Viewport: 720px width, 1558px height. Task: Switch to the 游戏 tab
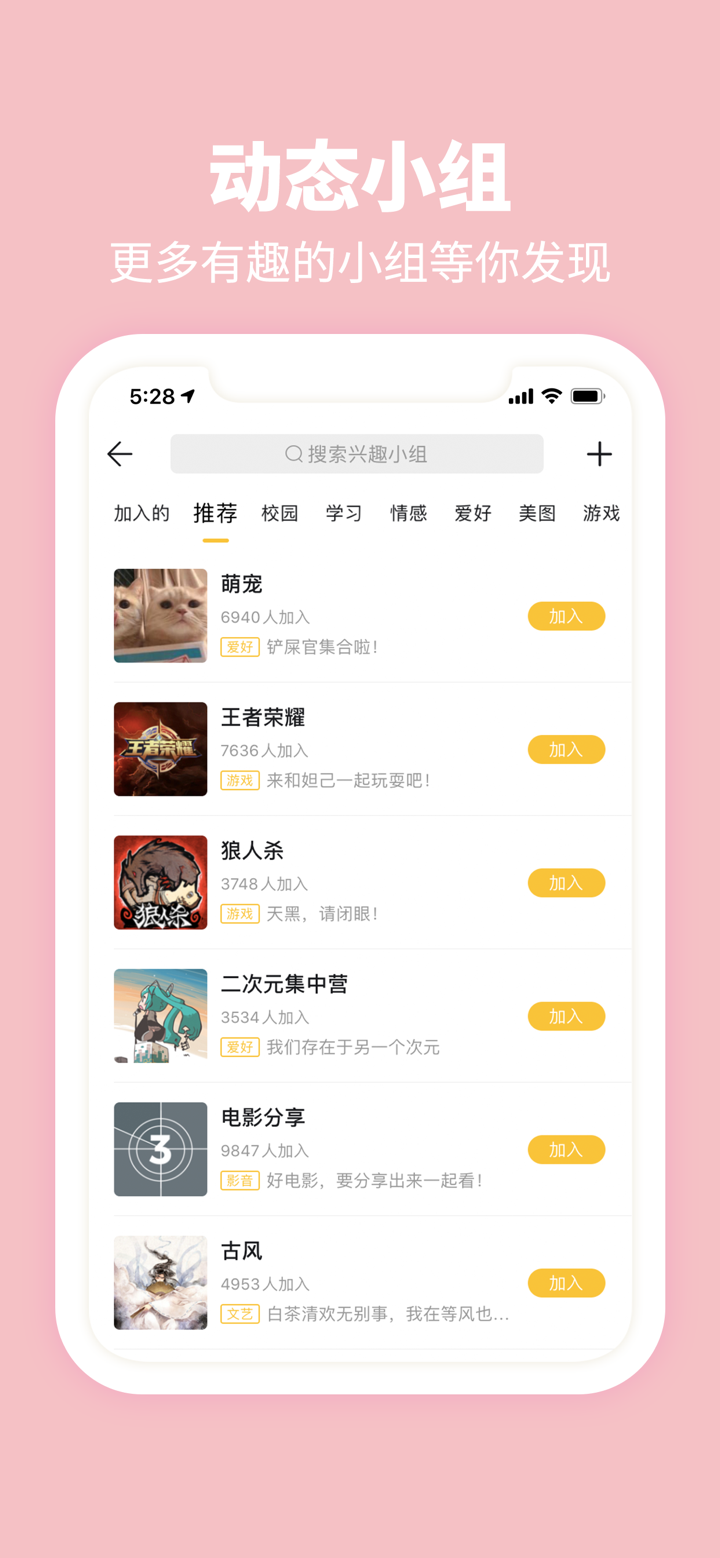tap(601, 513)
